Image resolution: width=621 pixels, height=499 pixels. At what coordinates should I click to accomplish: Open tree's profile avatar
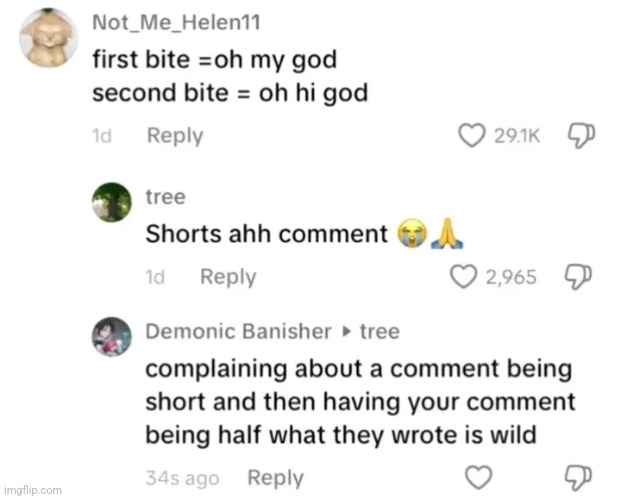point(112,203)
